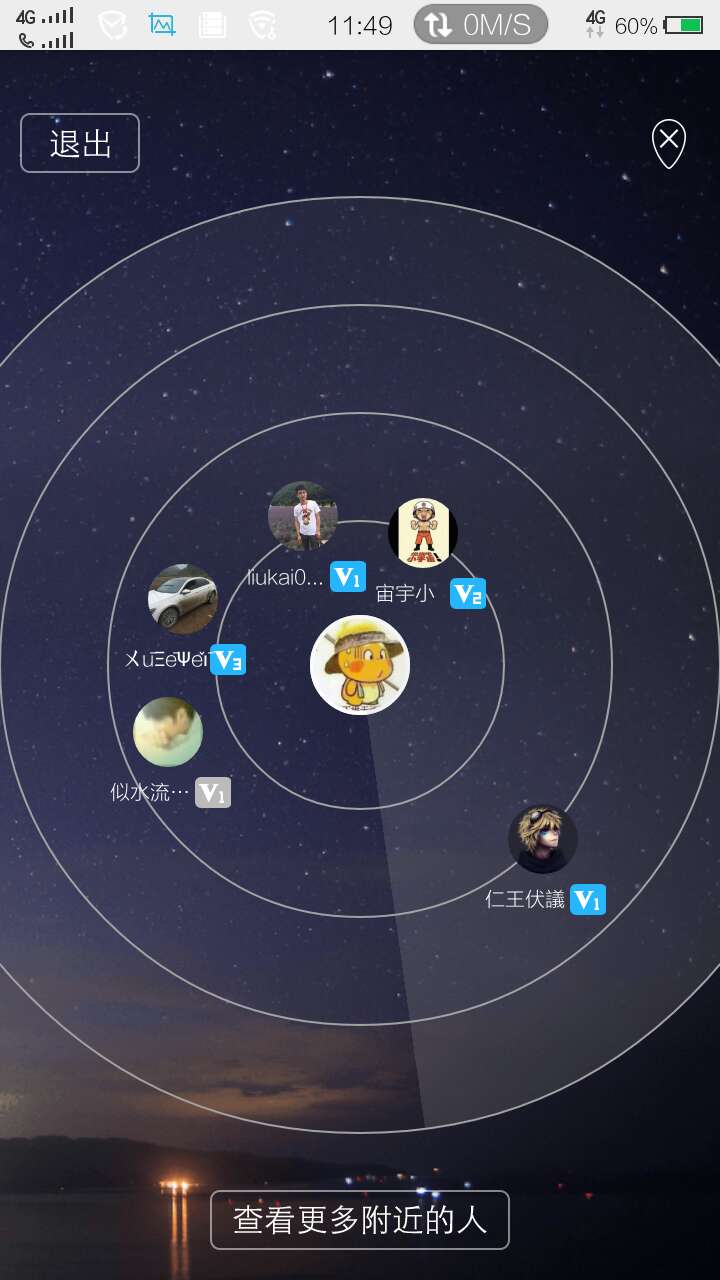
Task: Open 仁王伏議 user's avatar
Action: [543, 839]
